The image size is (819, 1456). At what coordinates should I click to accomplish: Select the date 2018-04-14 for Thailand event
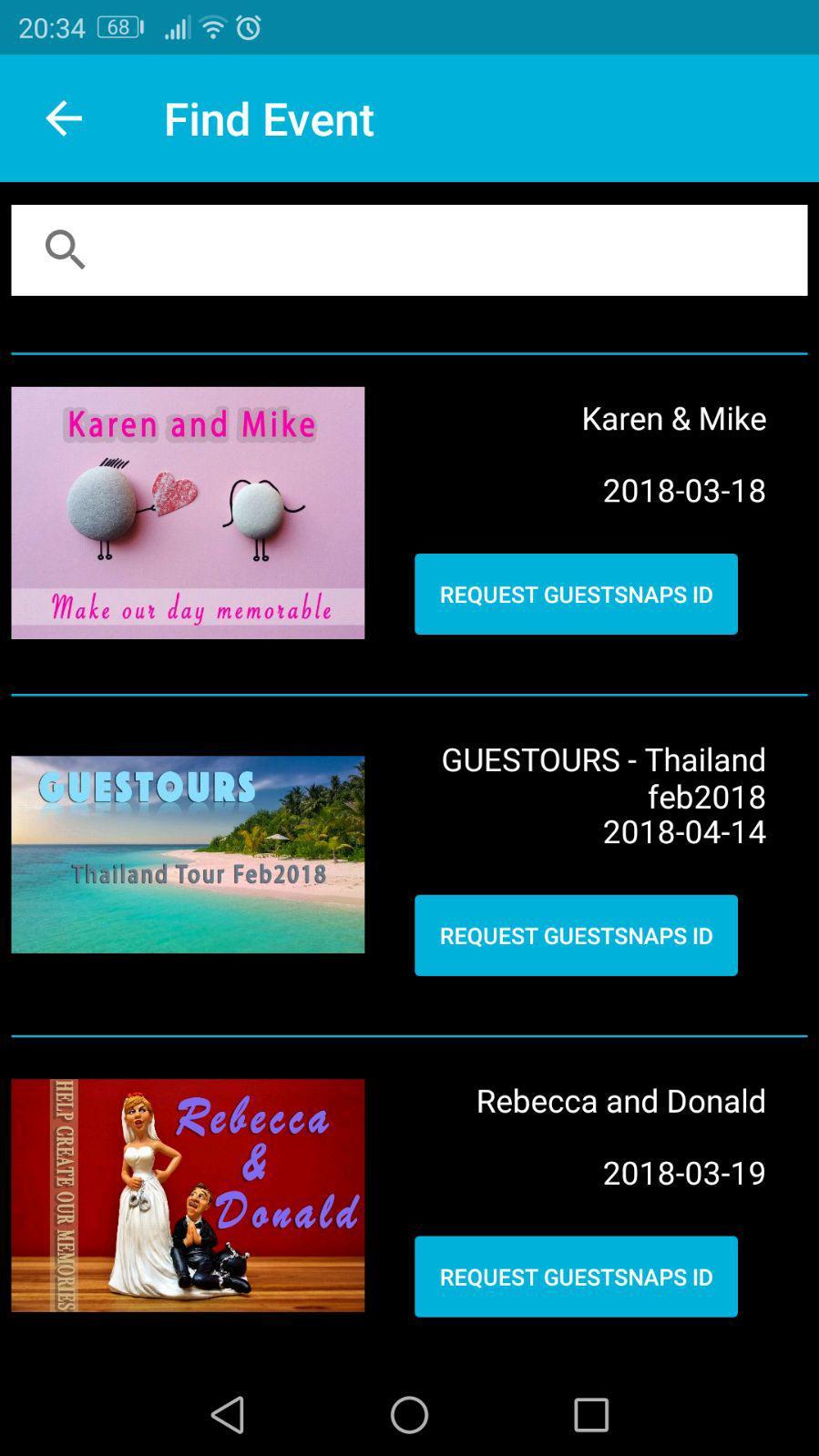point(684,831)
